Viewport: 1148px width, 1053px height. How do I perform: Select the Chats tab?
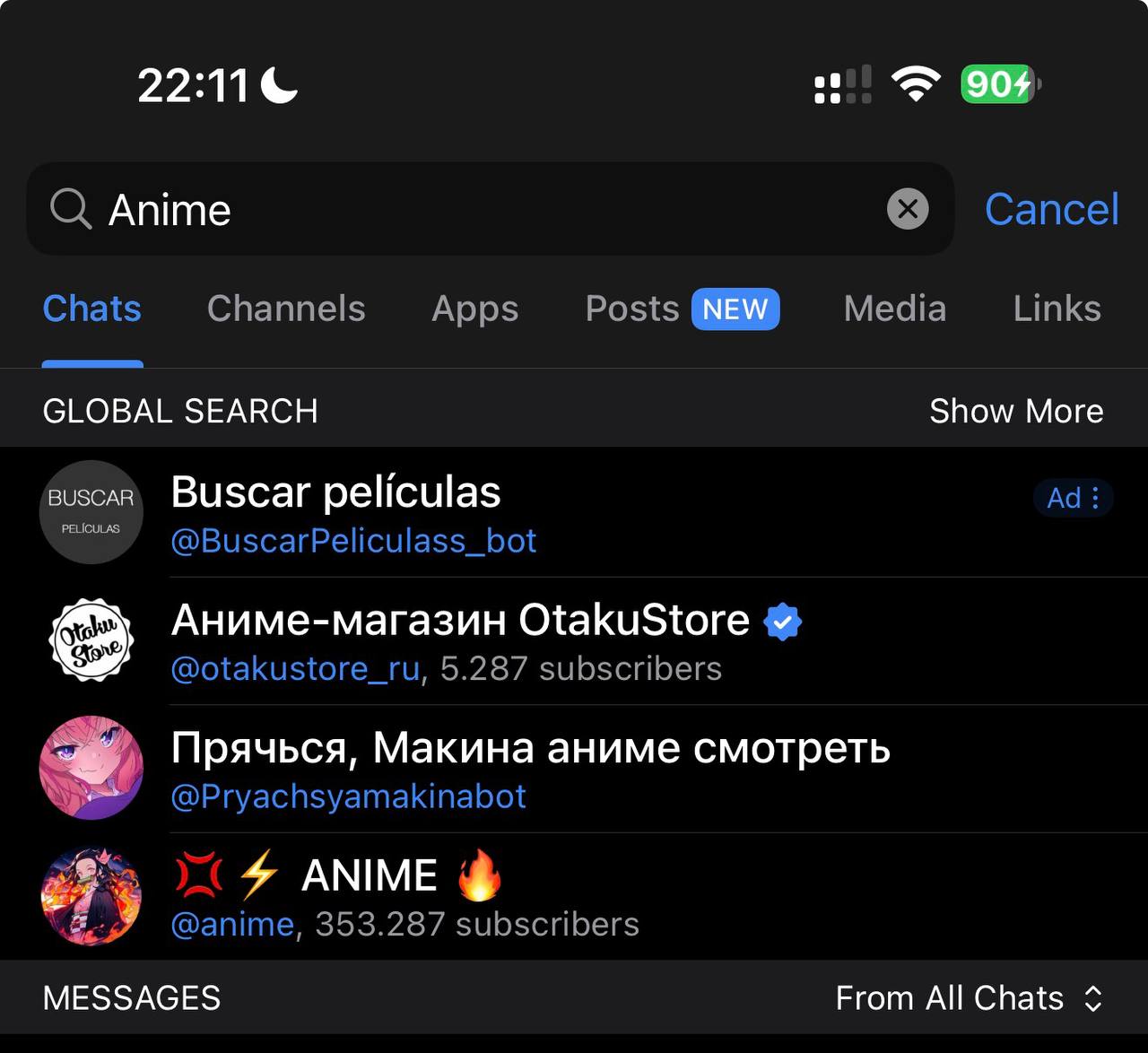tap(92, 309)
